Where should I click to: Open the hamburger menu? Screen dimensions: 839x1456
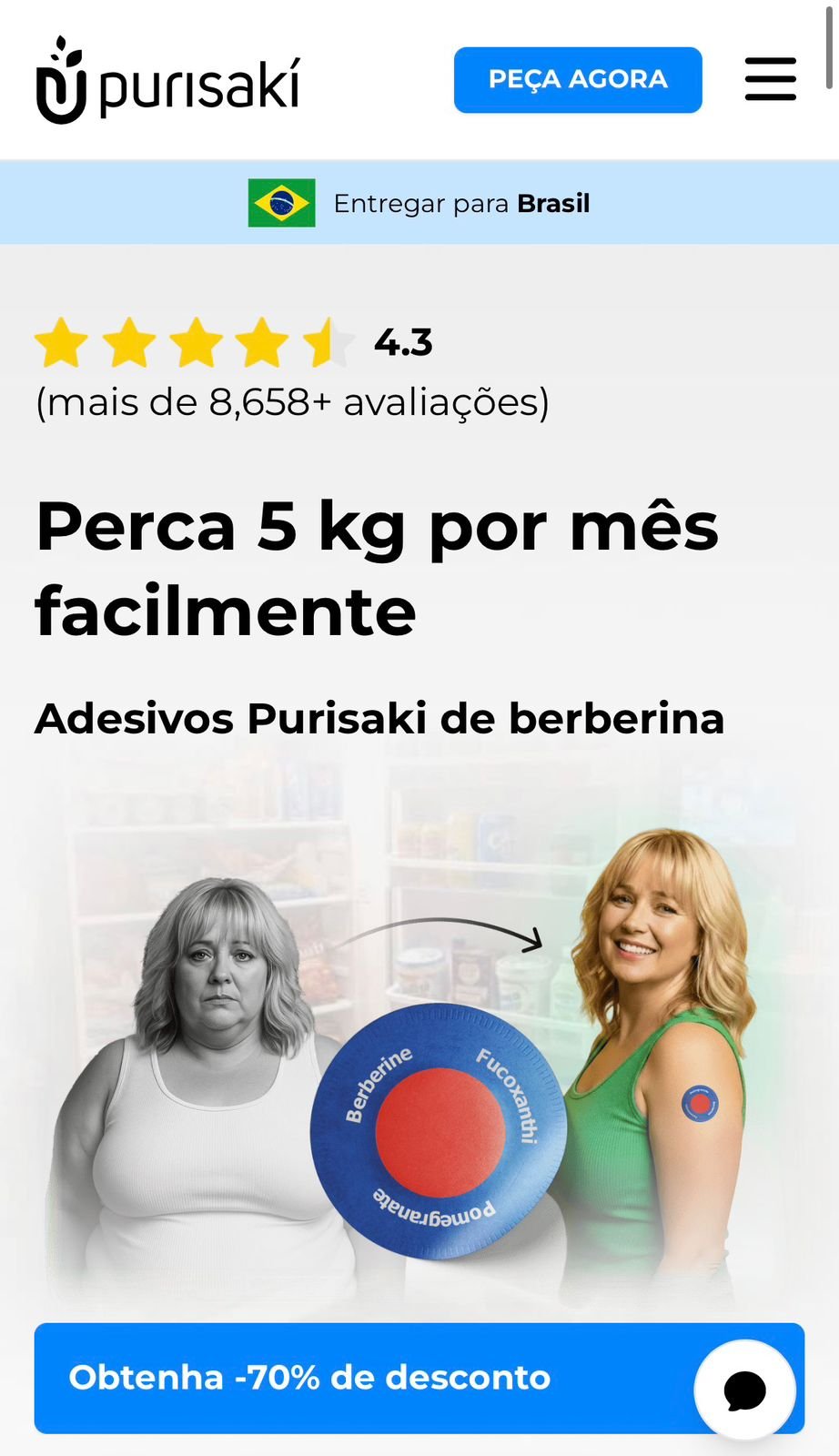coord(770,79)
